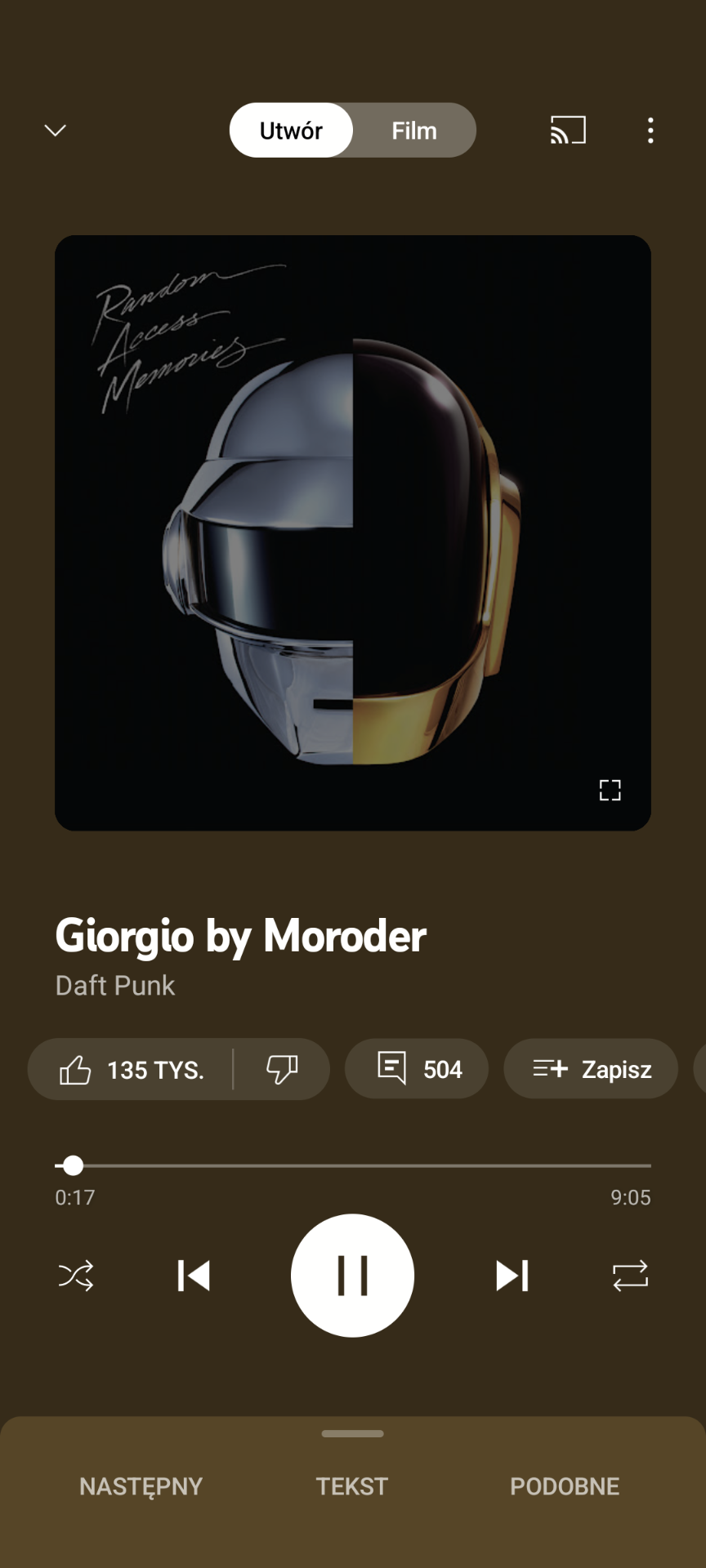This screenshot has width=706, height=1568.
Task: Pause the current song
Action: coord(353,1276)
